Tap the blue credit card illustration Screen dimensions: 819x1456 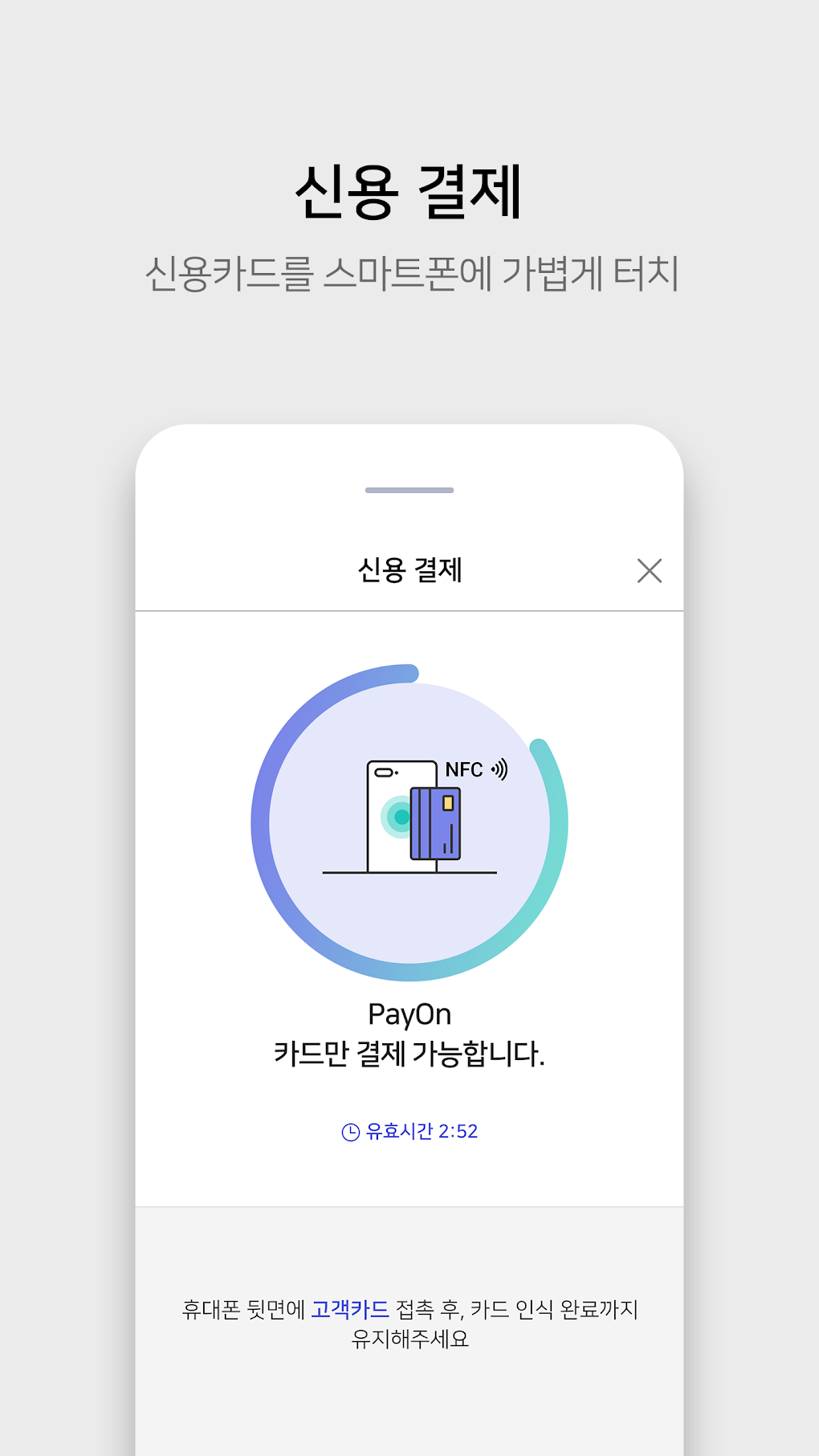436,823
